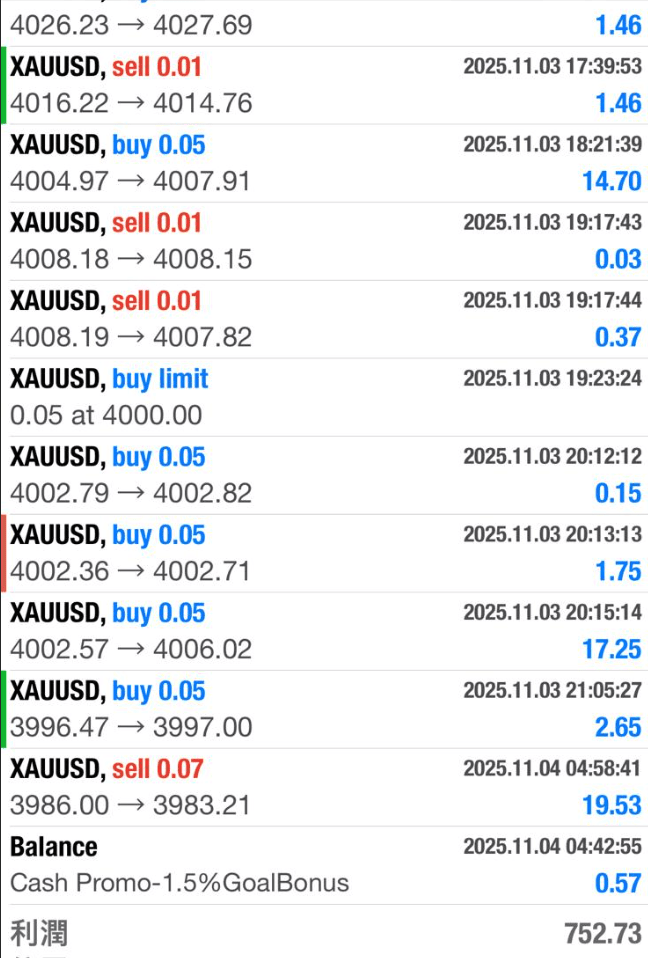
Task: Open the XAUUSD buy trade with 14.70 profit
Action: tap(324, 163)
